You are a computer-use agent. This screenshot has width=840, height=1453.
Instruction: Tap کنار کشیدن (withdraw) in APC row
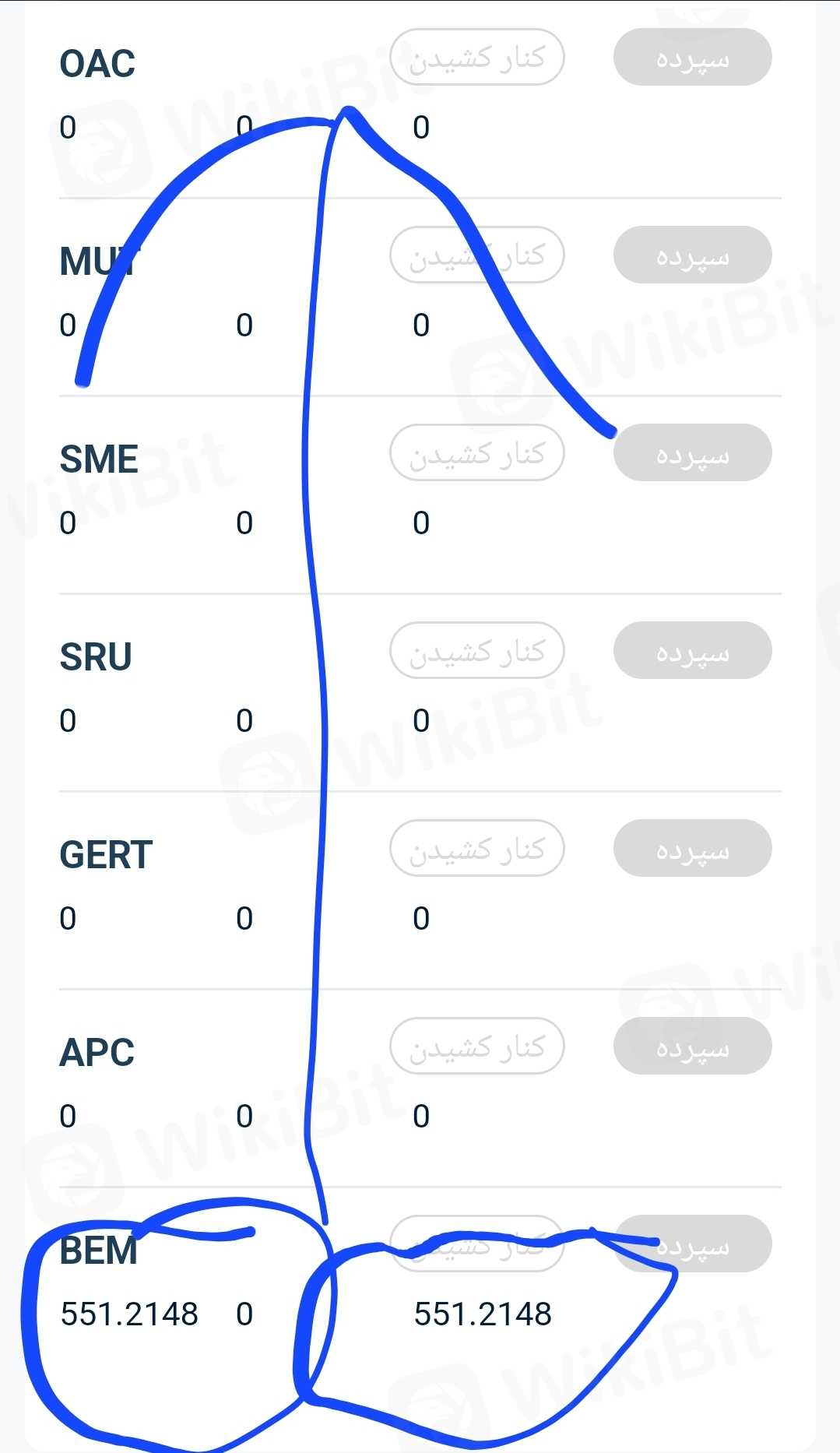476,1047
